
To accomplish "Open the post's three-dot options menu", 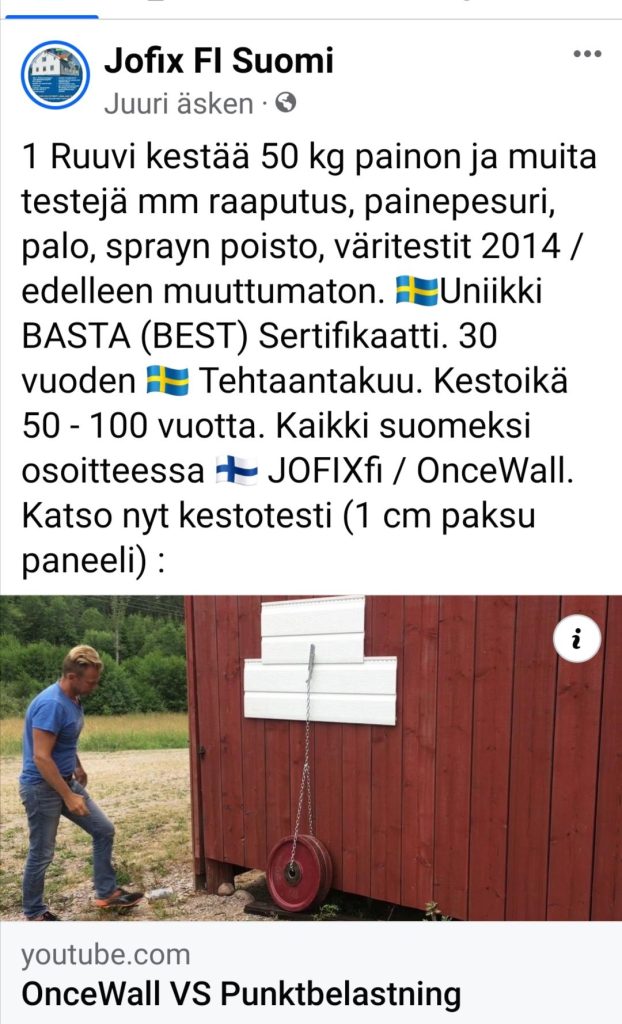I will 586,54.
